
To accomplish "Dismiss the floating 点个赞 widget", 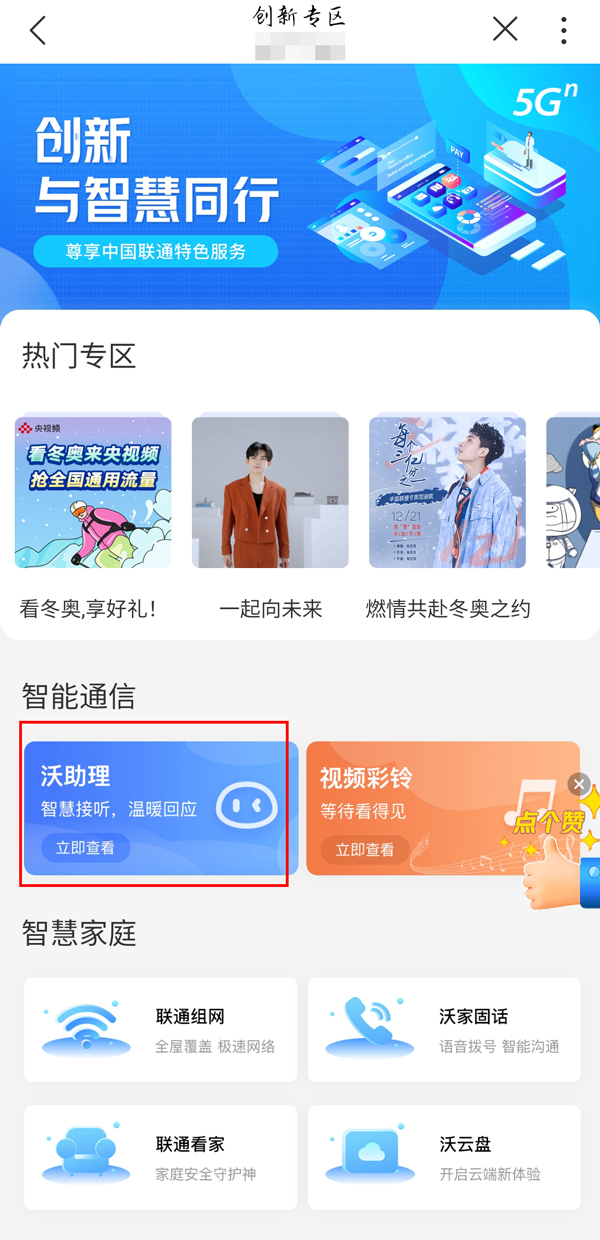I will point(579,784).
